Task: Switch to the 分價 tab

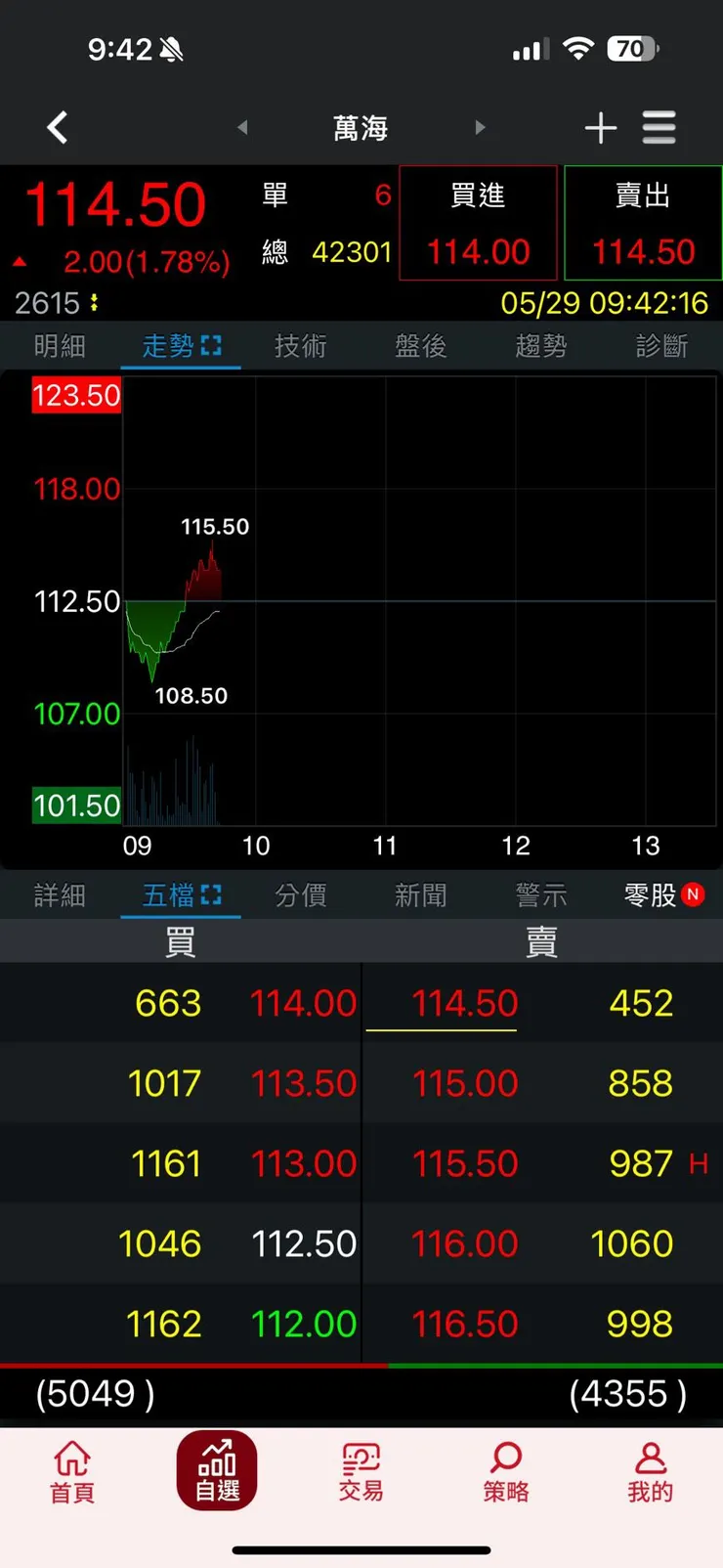Action: click(301, 895)
